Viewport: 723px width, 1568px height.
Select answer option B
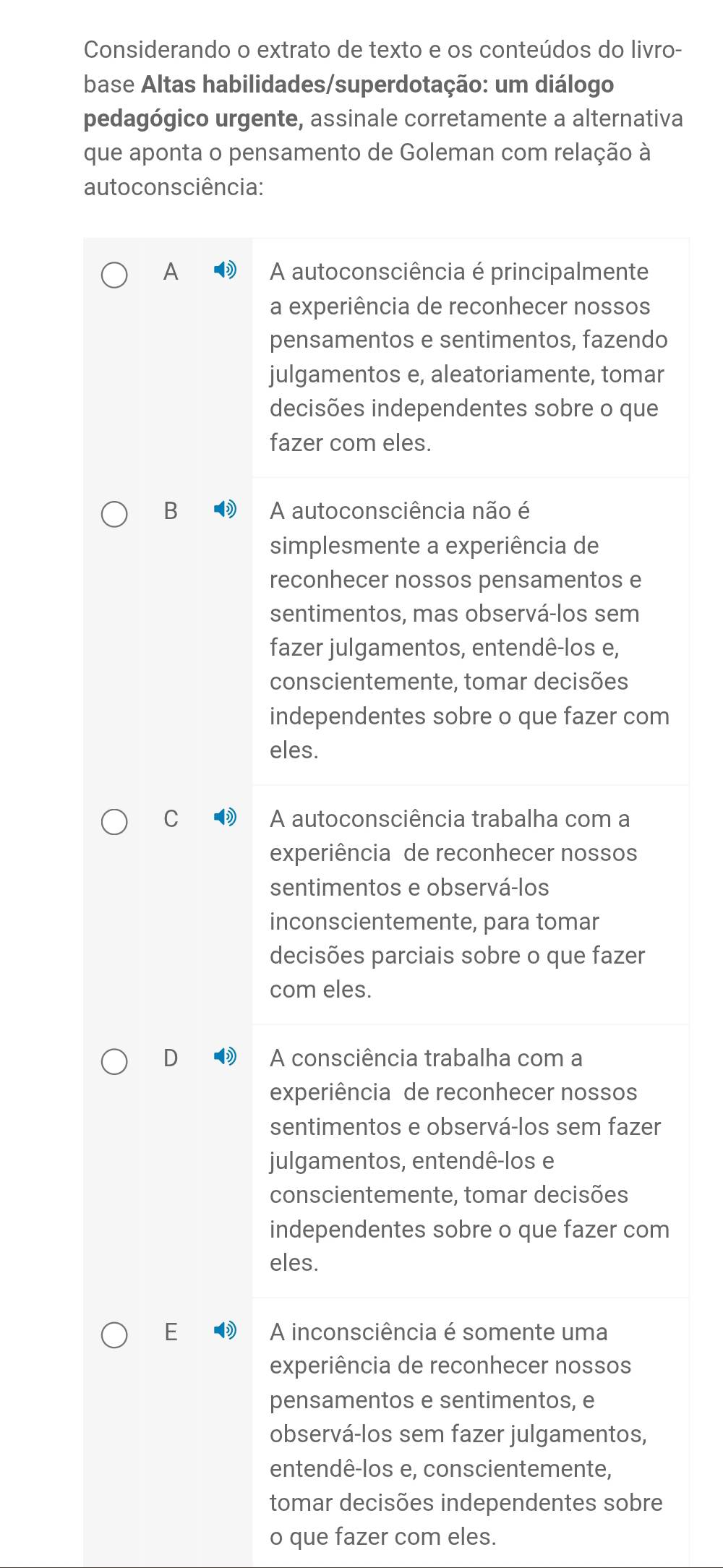pos(114,514)
